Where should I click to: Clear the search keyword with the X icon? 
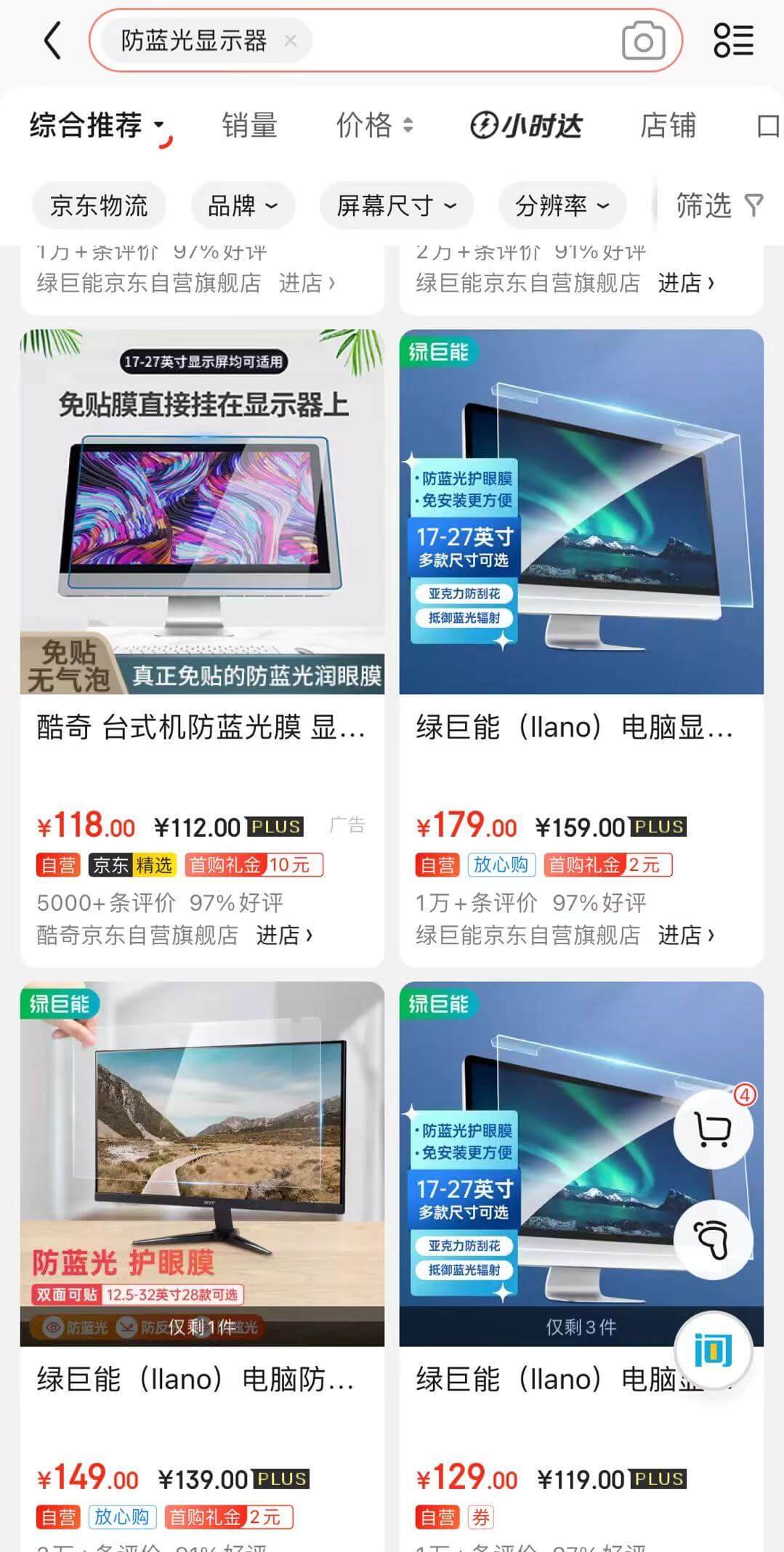click(x=291, y=40)
